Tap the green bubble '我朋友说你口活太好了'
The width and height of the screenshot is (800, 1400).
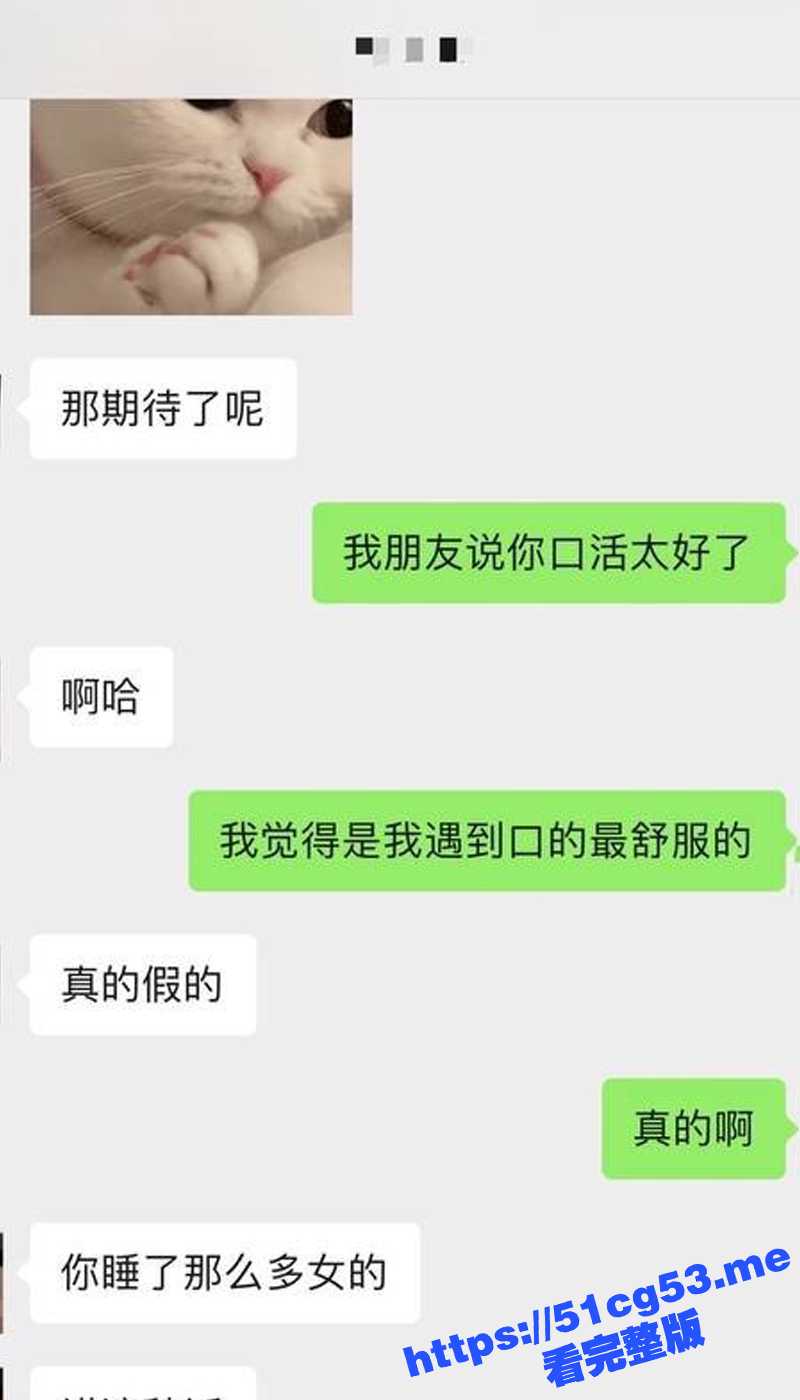(x=548, y=553)
